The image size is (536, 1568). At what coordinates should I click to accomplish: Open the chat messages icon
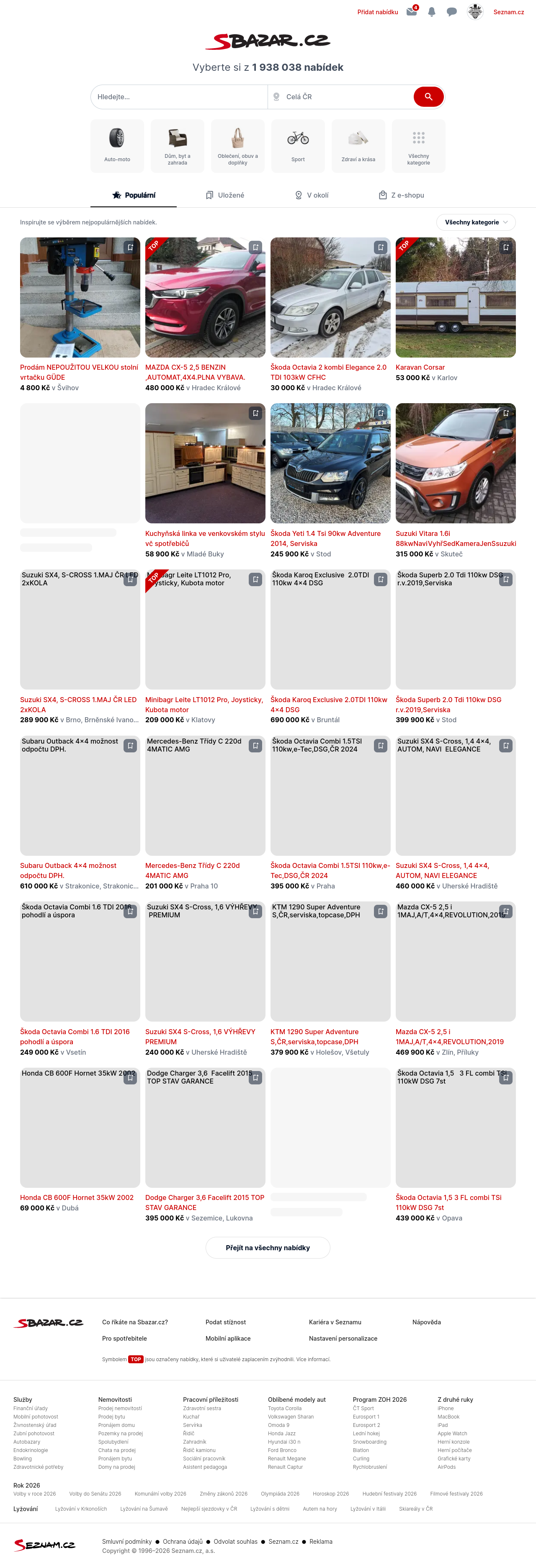tap(451, 12)
